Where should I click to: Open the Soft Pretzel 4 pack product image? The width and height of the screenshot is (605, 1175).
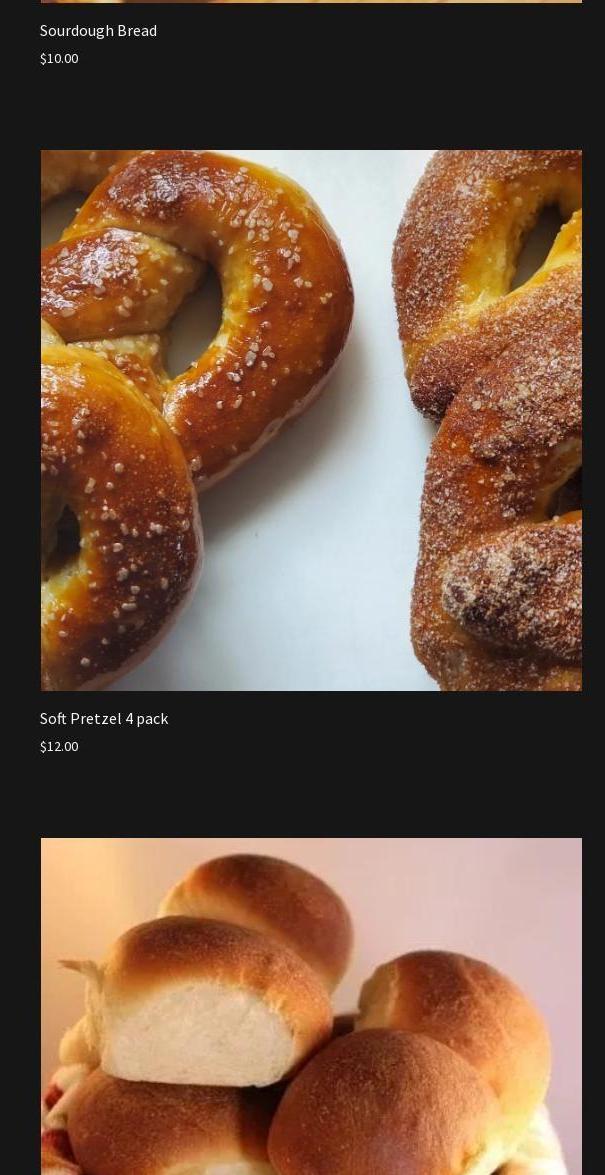[311, 420]
